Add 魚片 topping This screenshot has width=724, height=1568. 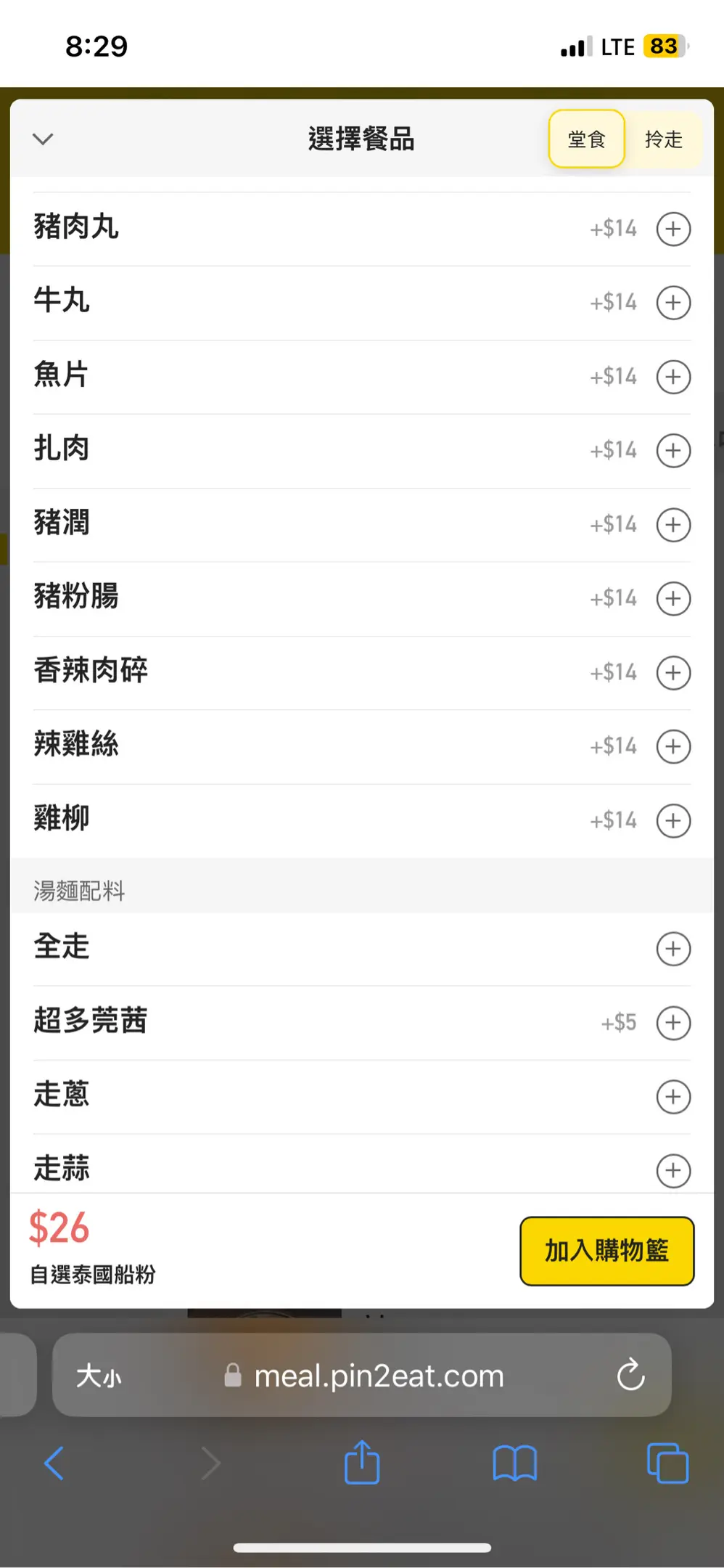coord(673,377)
